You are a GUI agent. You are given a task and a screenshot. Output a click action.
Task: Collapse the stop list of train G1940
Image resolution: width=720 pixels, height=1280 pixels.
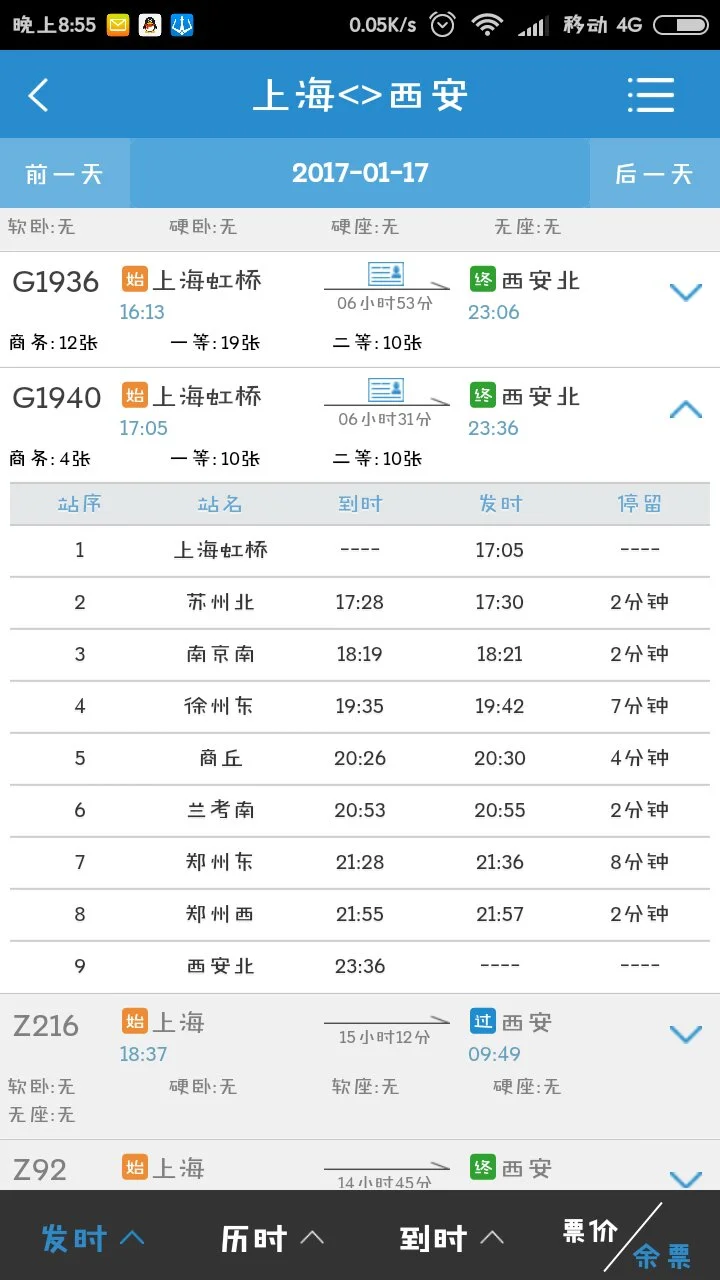tap(685, 409)
